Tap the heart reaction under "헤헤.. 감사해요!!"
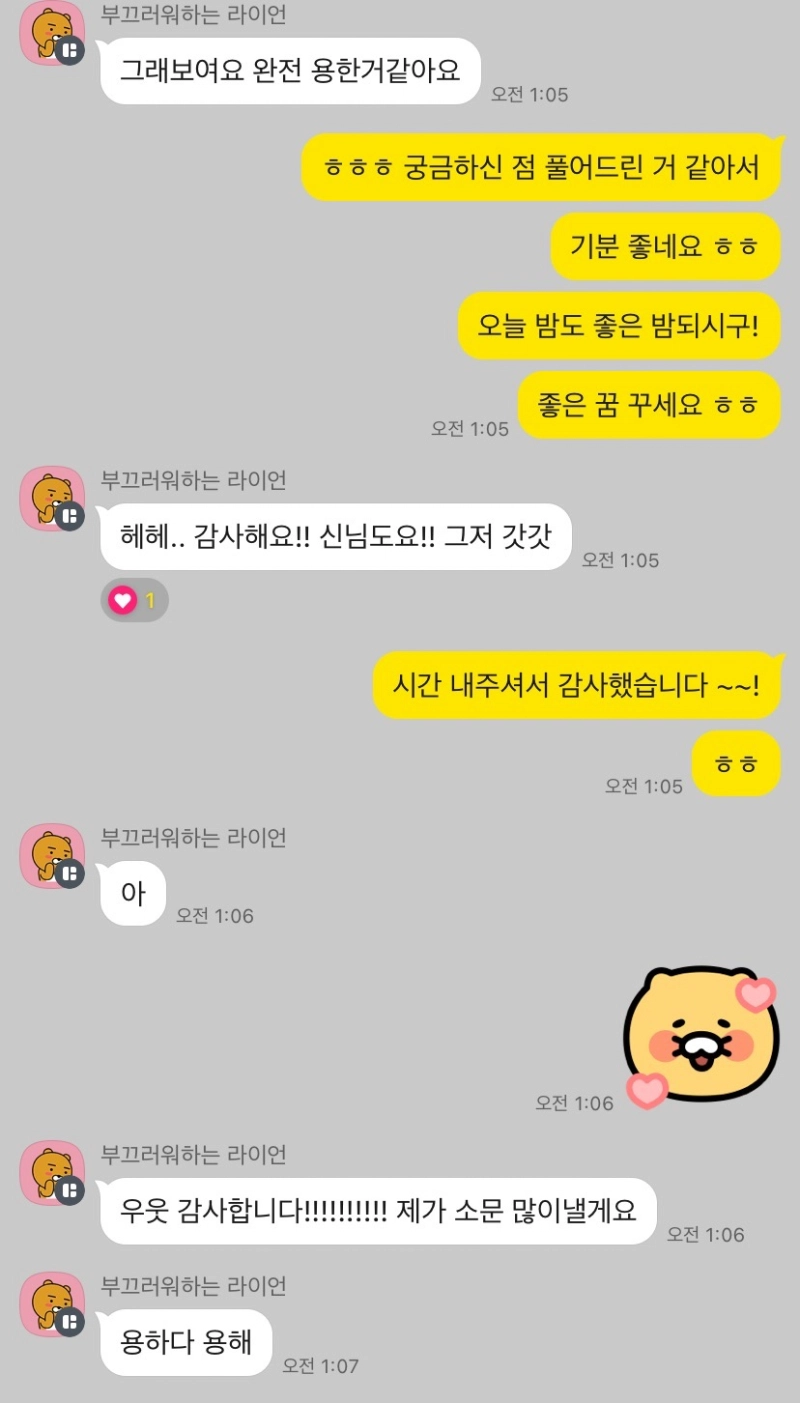The image size is (800, 1403). (x=133, y=600)
